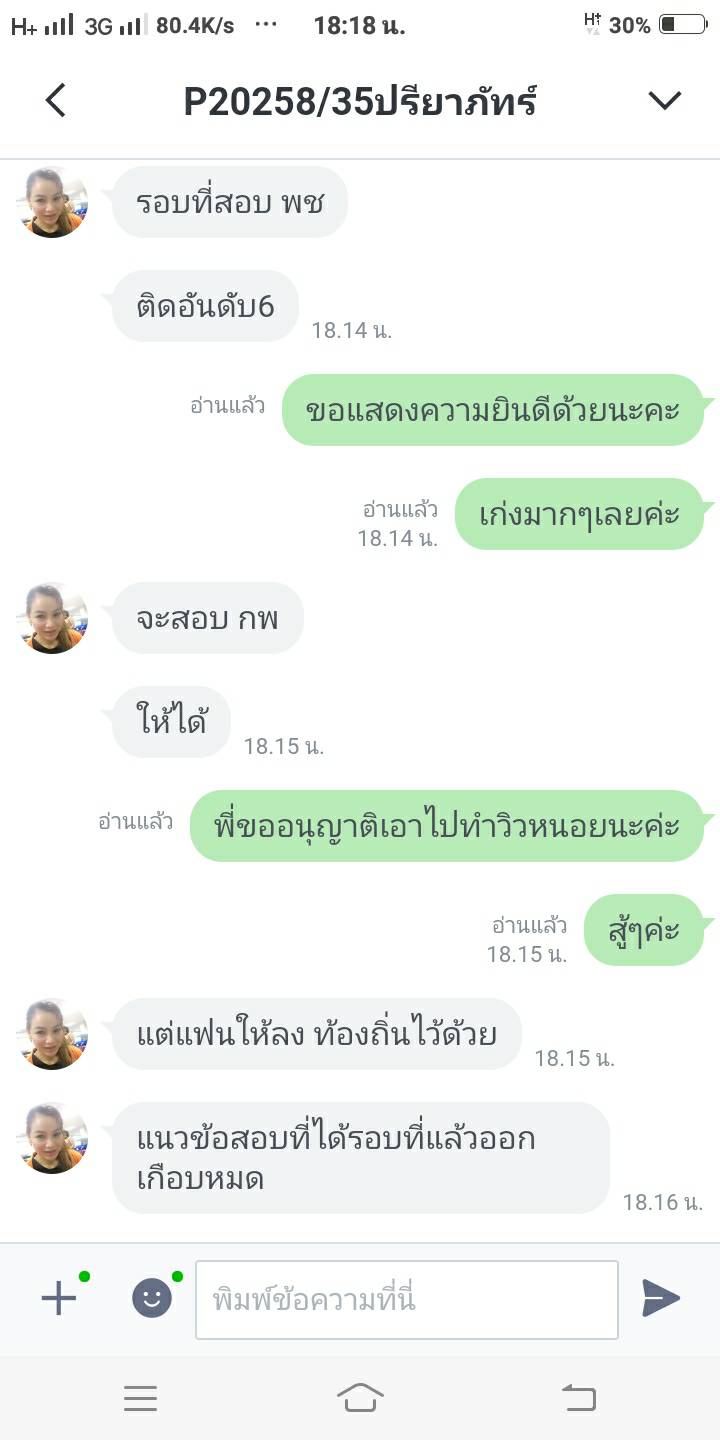The width and height of the screenshot is (720, 1440).
Task: Focus the message text input field
Action: [406, 1299]
